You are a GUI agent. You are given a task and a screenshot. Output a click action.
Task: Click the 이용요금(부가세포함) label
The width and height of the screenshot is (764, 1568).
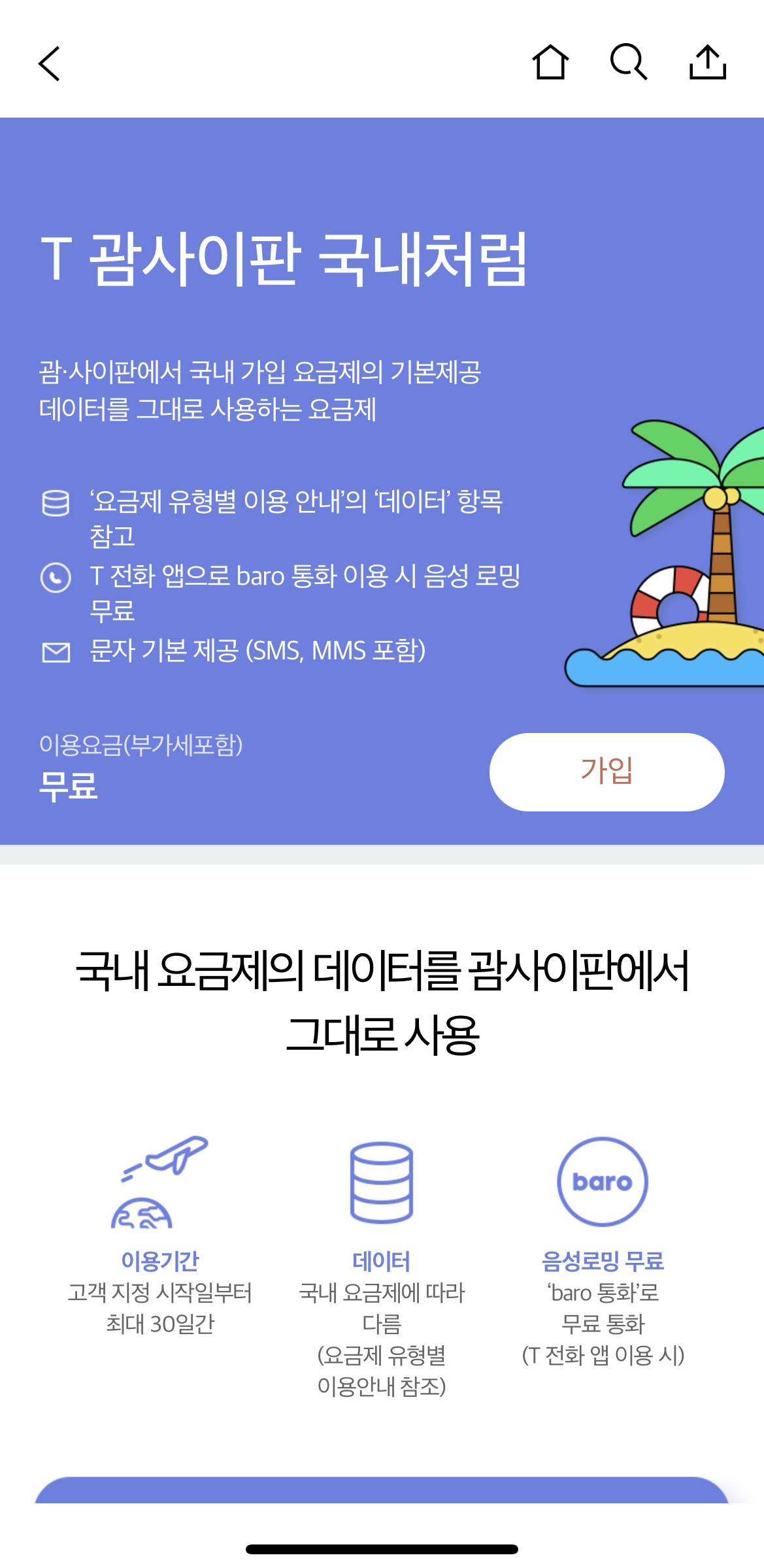(141, 745)
